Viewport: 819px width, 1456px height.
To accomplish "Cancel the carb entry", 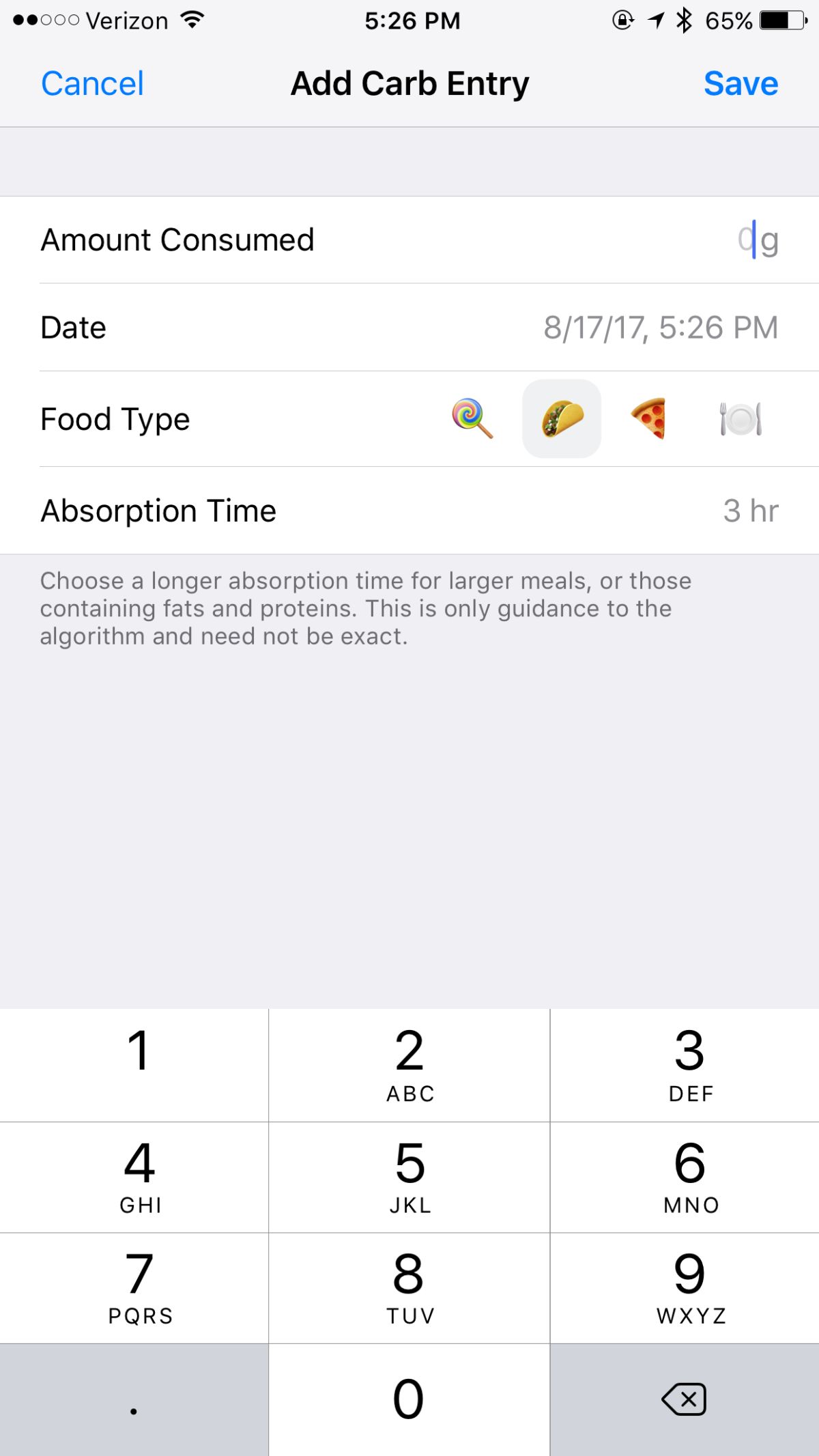I will pyautogui.click(x=92, y=84).
